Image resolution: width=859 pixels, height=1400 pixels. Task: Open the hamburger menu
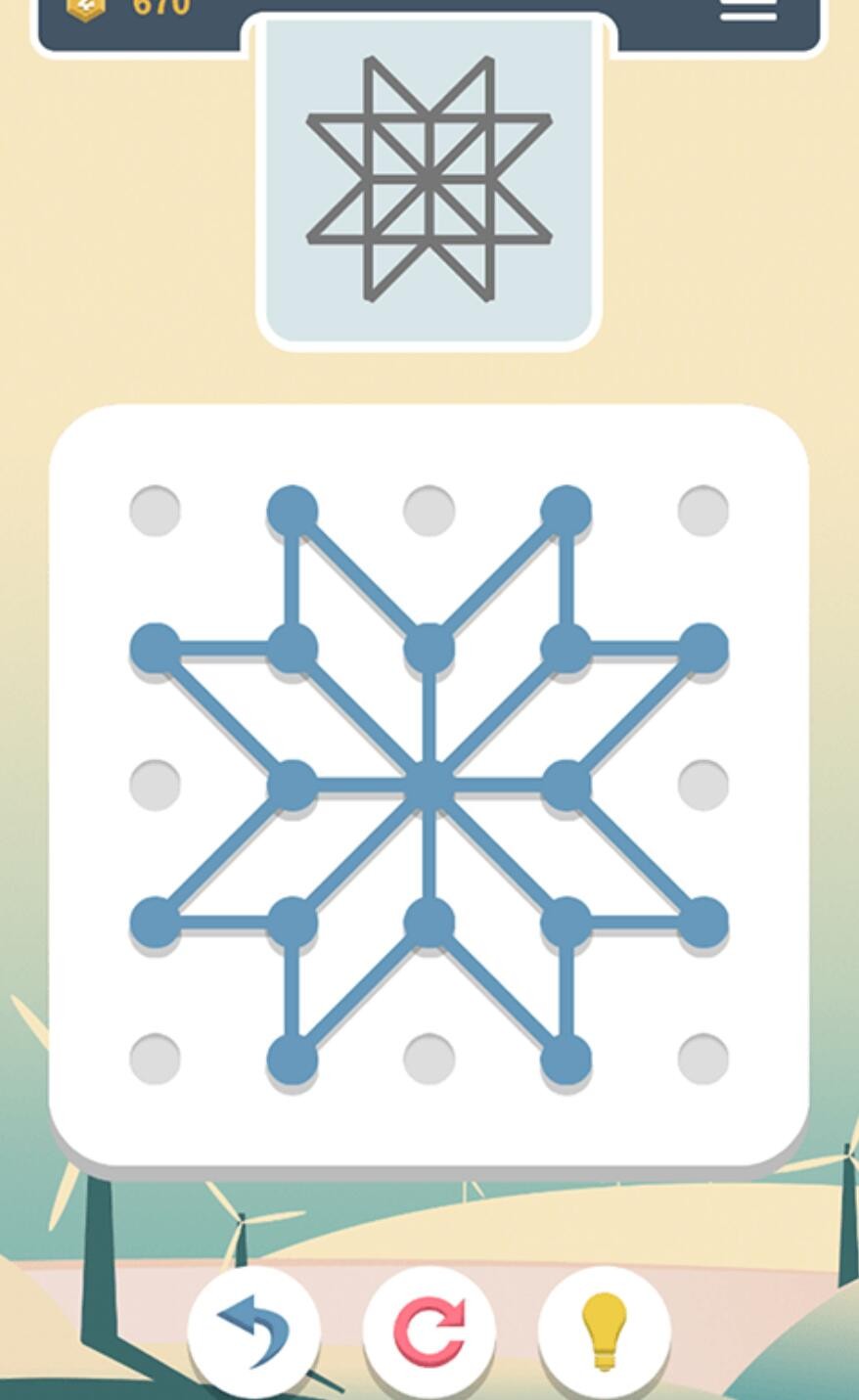[748, 10]
